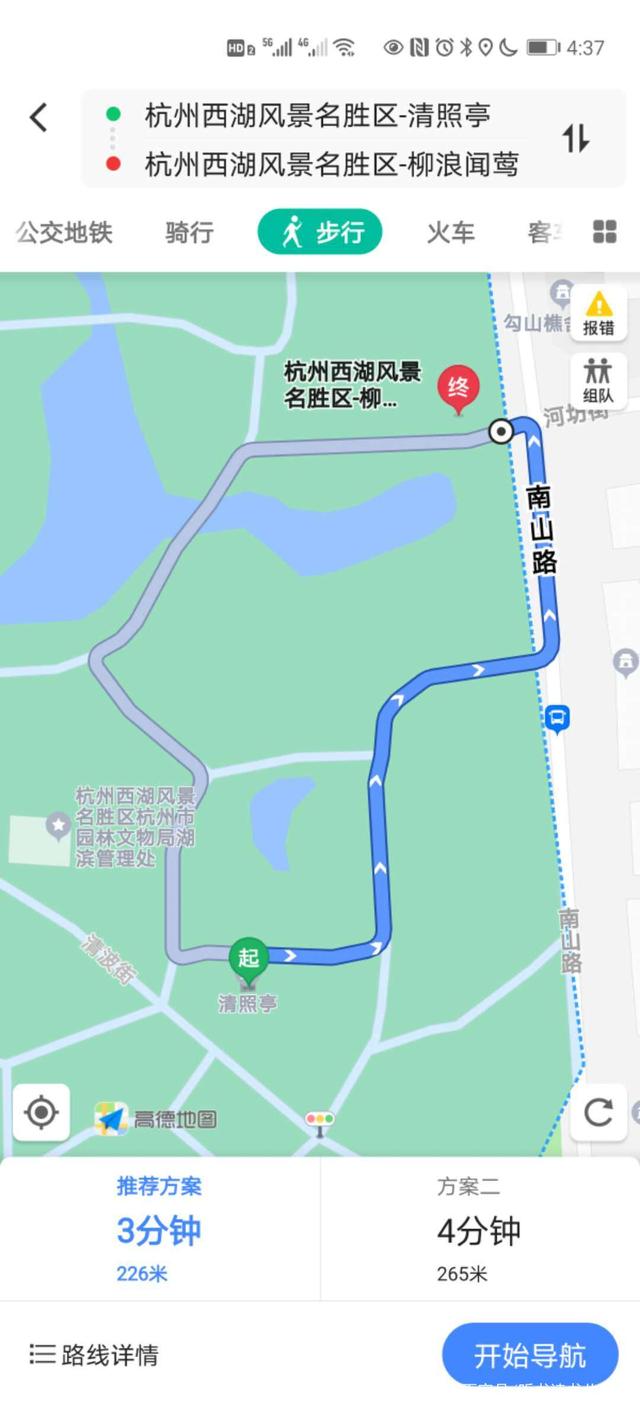Screen dimensions: 640x1408
Task: Open 路线详情 route details
Action: 94,1355
